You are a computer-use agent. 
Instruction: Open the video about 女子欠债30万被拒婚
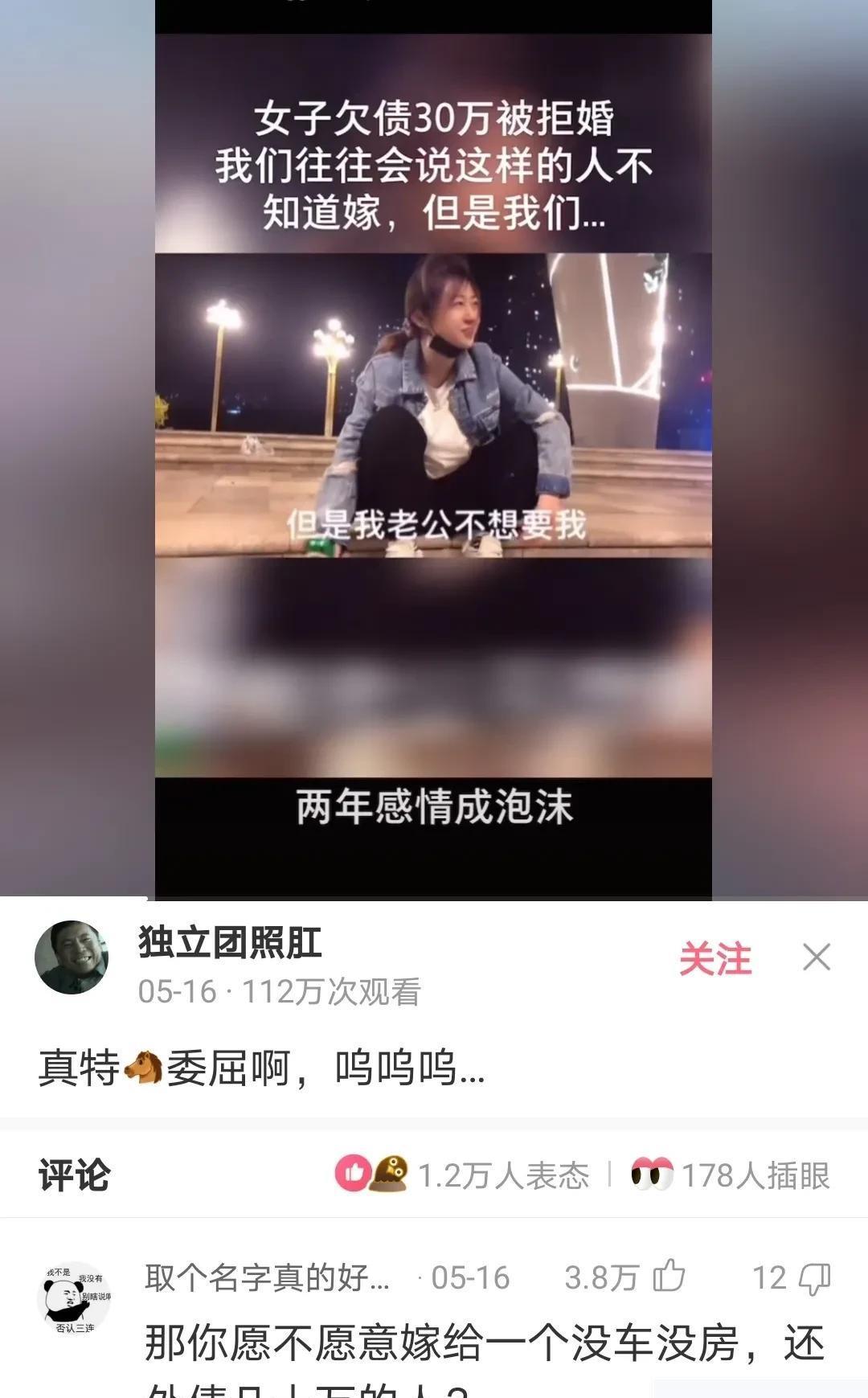click(433, 450)
